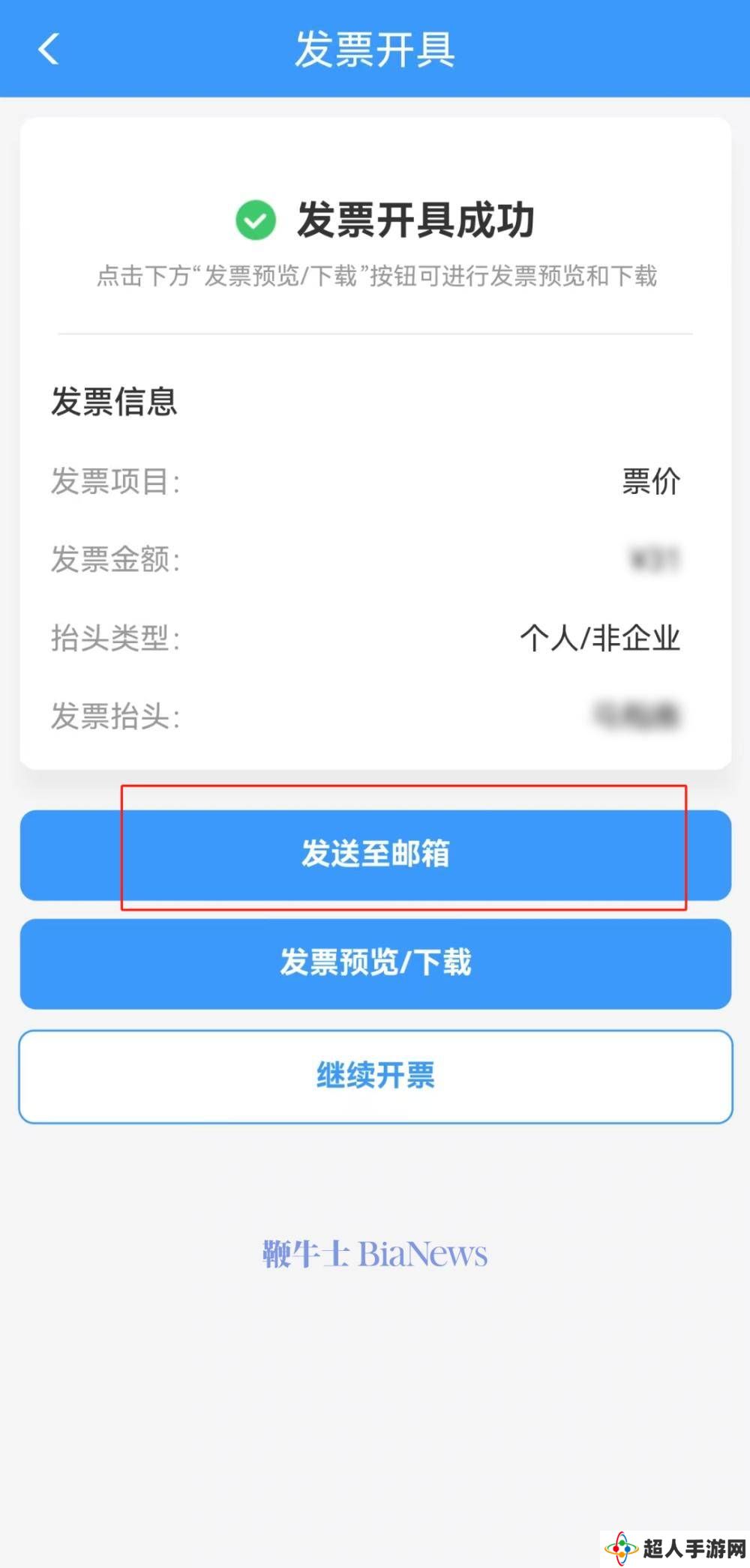Screen dimensions: 750x1568
Task: Tap the 发送至邮箱 button
Action: (x=375, y=854)
